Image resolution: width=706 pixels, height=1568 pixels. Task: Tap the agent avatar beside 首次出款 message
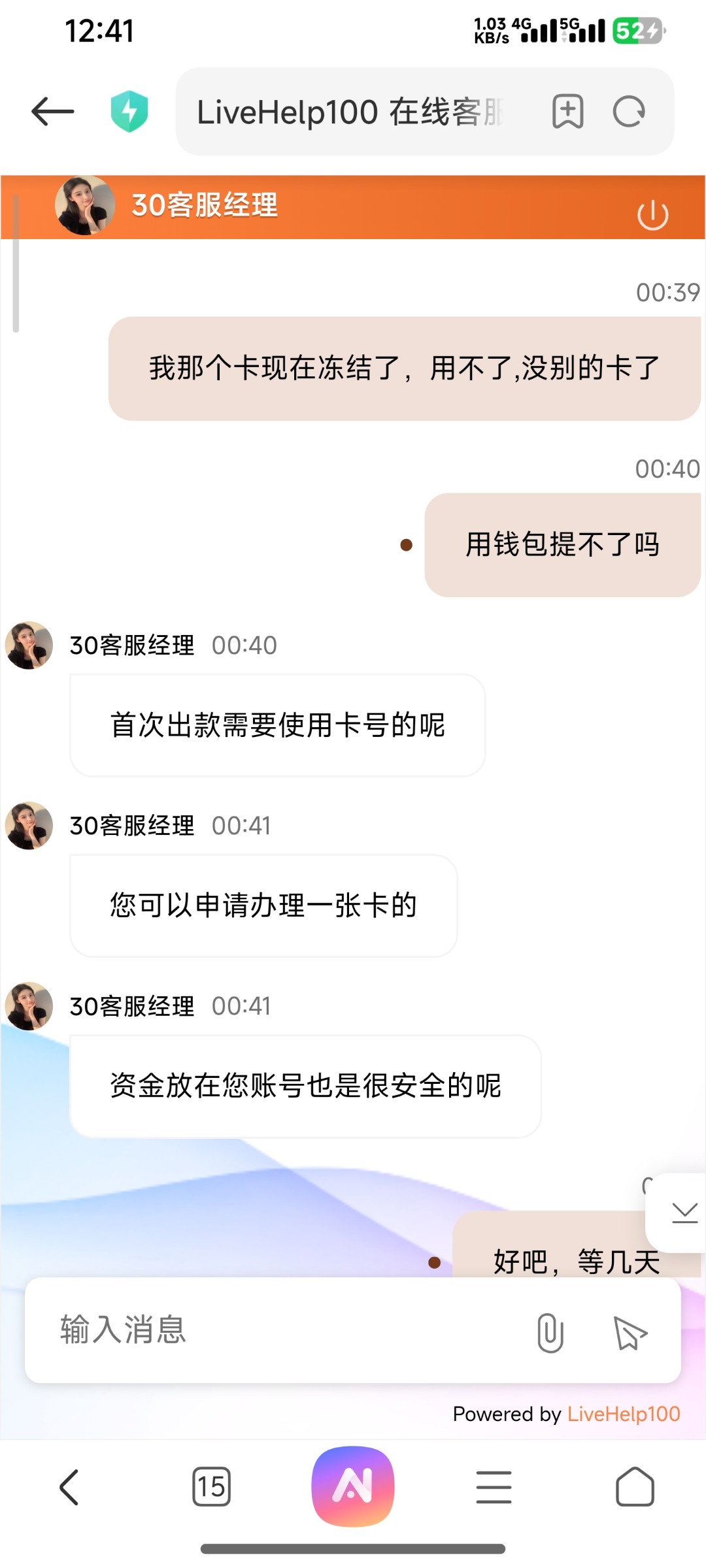[x=28, y=645]
